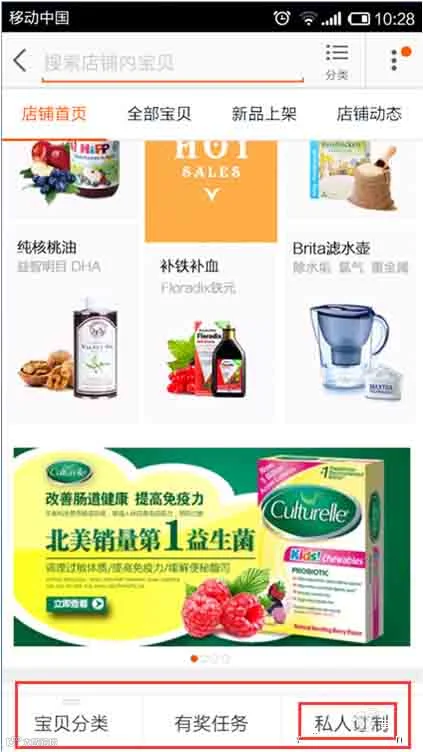Tap the orange HOT SALES tile
423x752 pixels.
pos(211,191)
